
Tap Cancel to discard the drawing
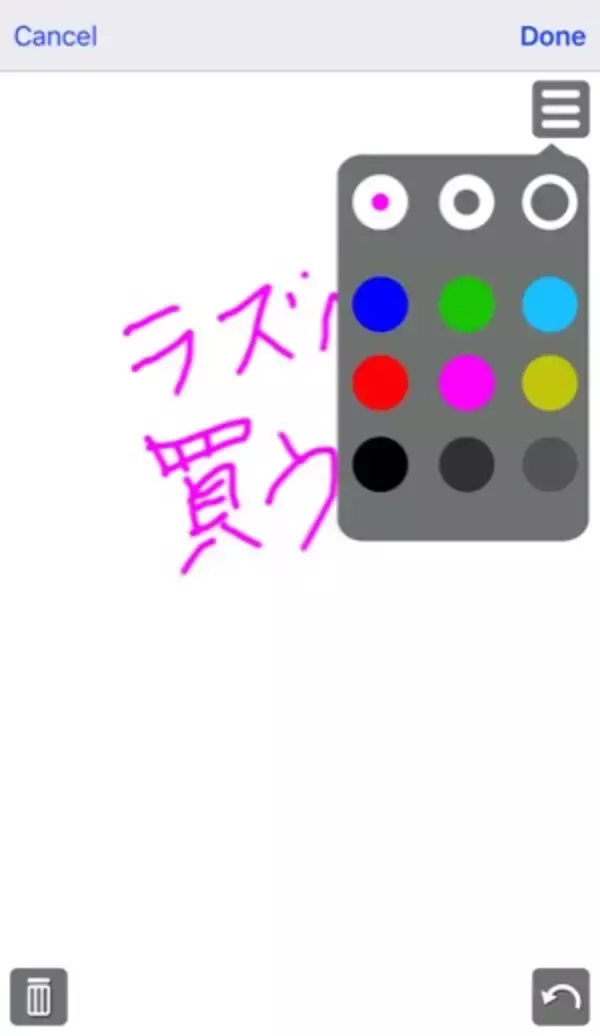click(x=55, y=37)
